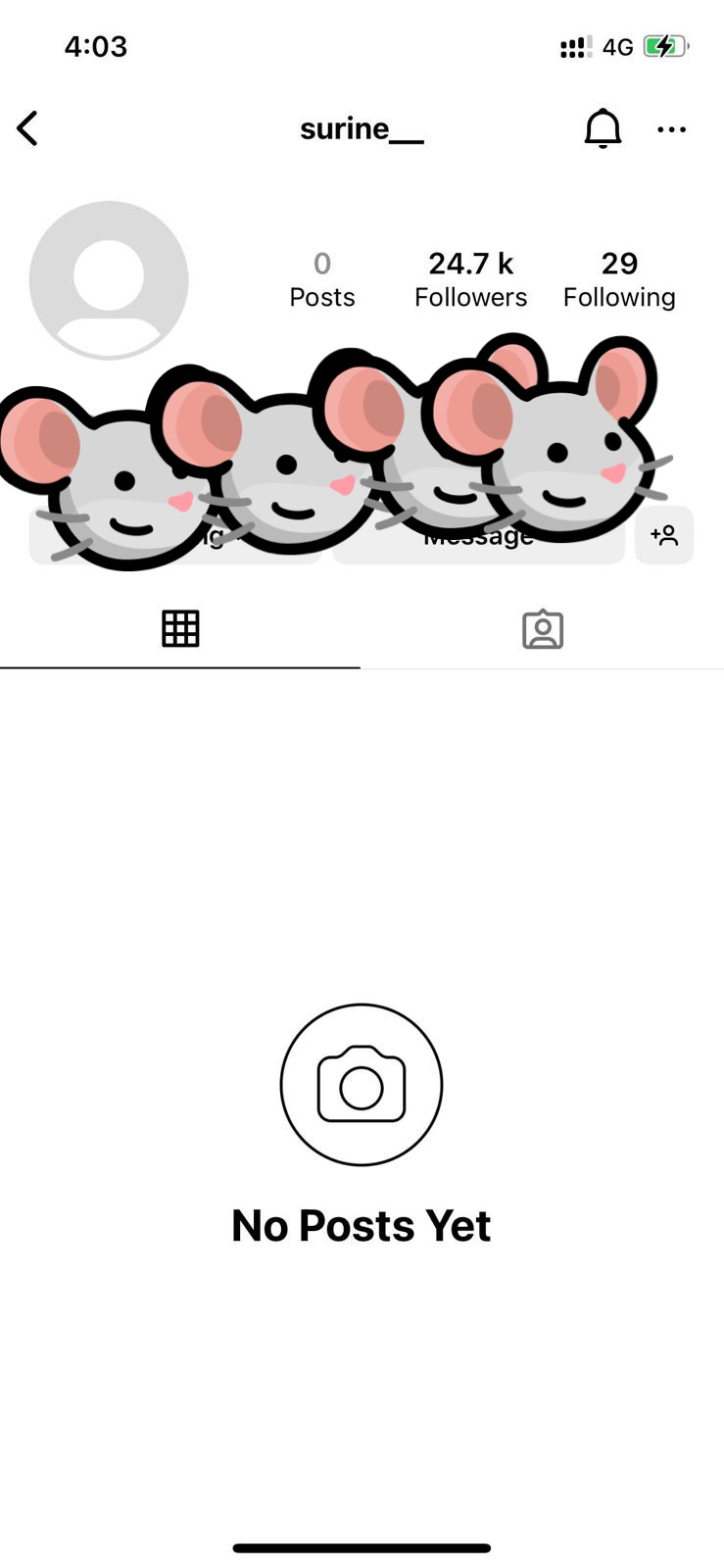This screenshot has height=1568, width=724.
Task: Open the profile picture
Action: (x=109, y=279)
